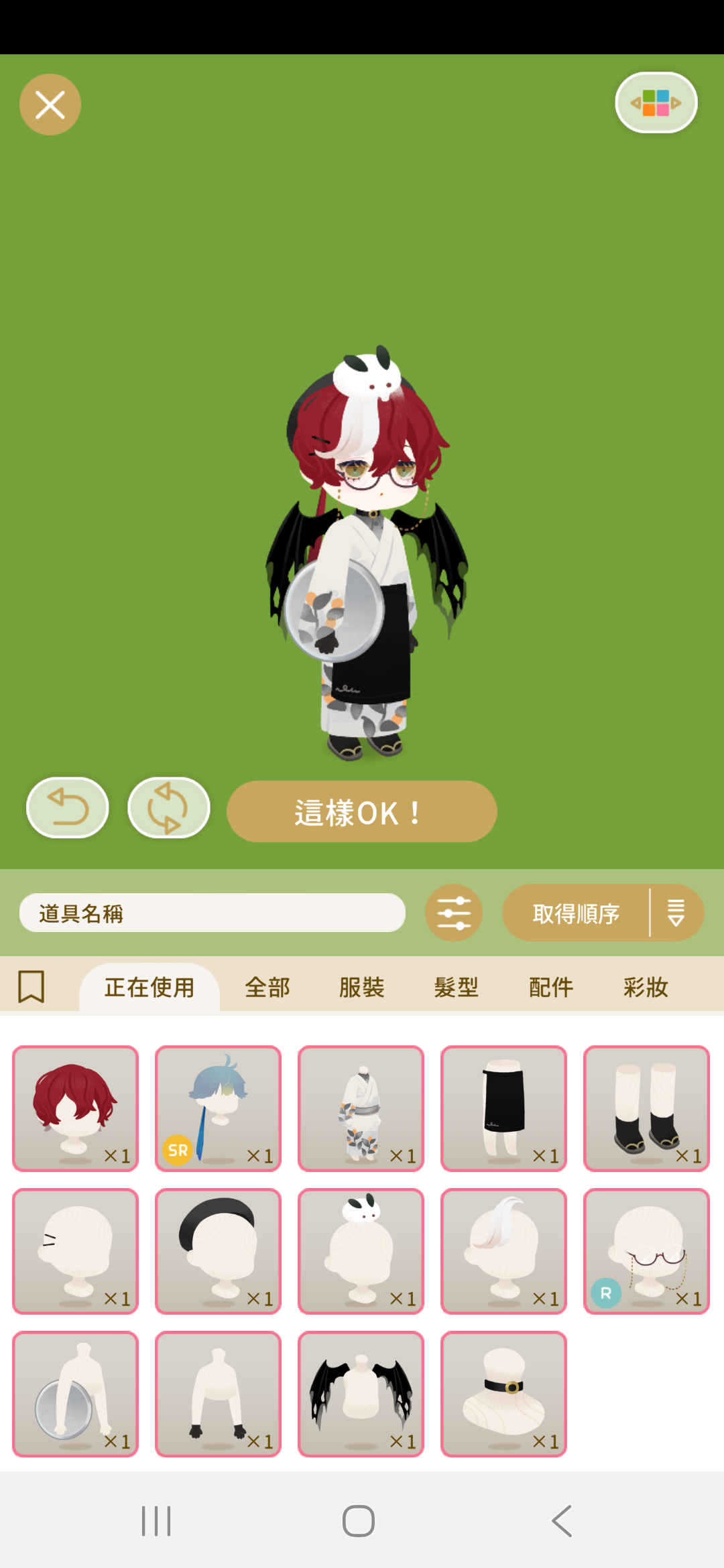Switch to the 服裝 tab
The width and height of the screenshot is (724, 1568).
pos(361,987)
